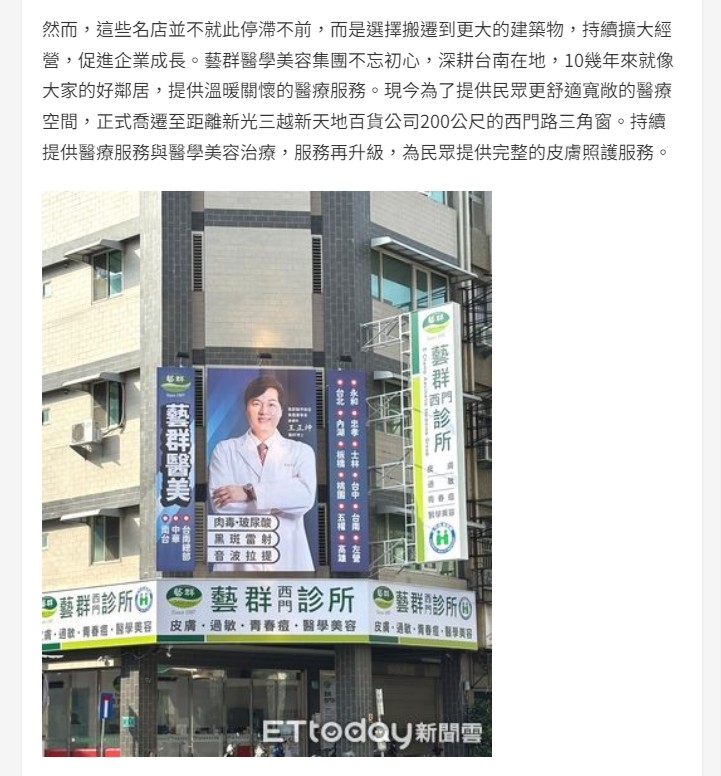Open the clinic building photo in the article
Viewport: 721px width, 776px height.
click(266, 473)
